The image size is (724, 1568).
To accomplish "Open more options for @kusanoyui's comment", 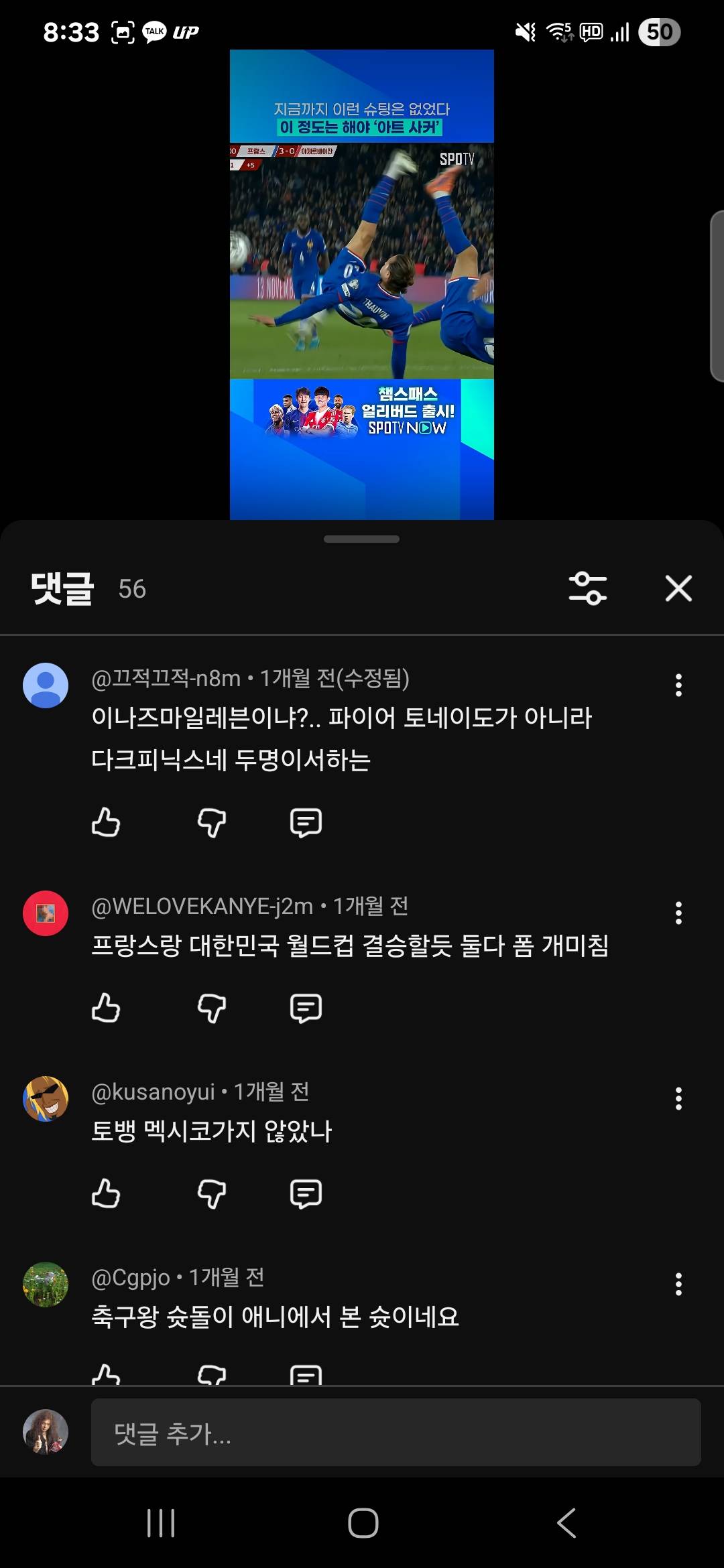I will 678,1098.
